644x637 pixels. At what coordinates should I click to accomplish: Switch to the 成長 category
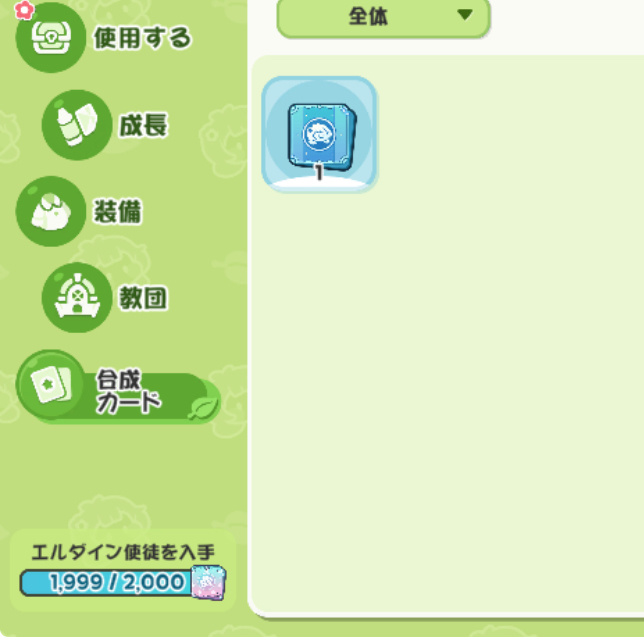coord(106,125)
